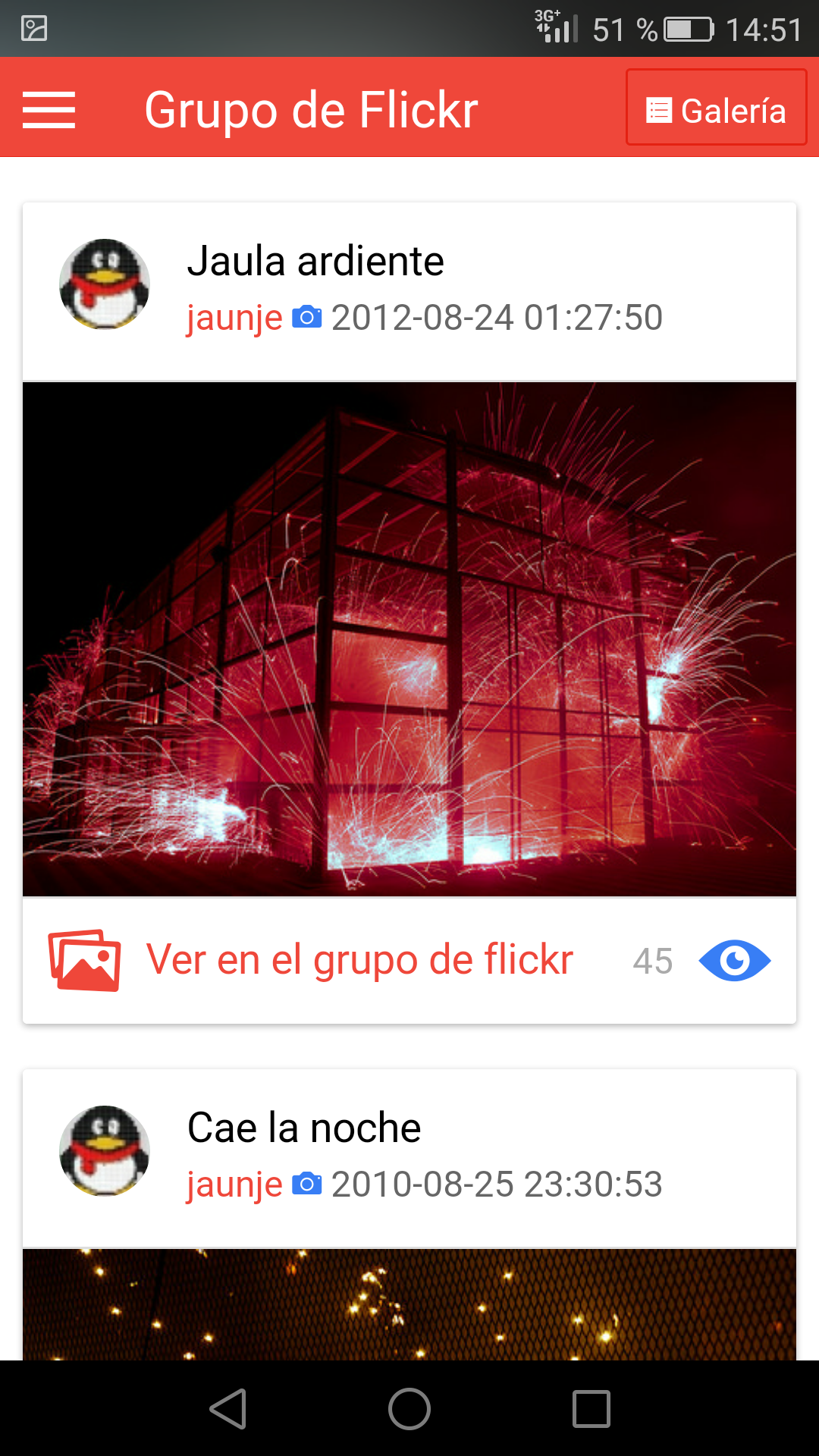Tap 'Ver en el grupo de flickr' link
Image resolution: width=819 pixels, height=1456 pixels.
[359, 960]
